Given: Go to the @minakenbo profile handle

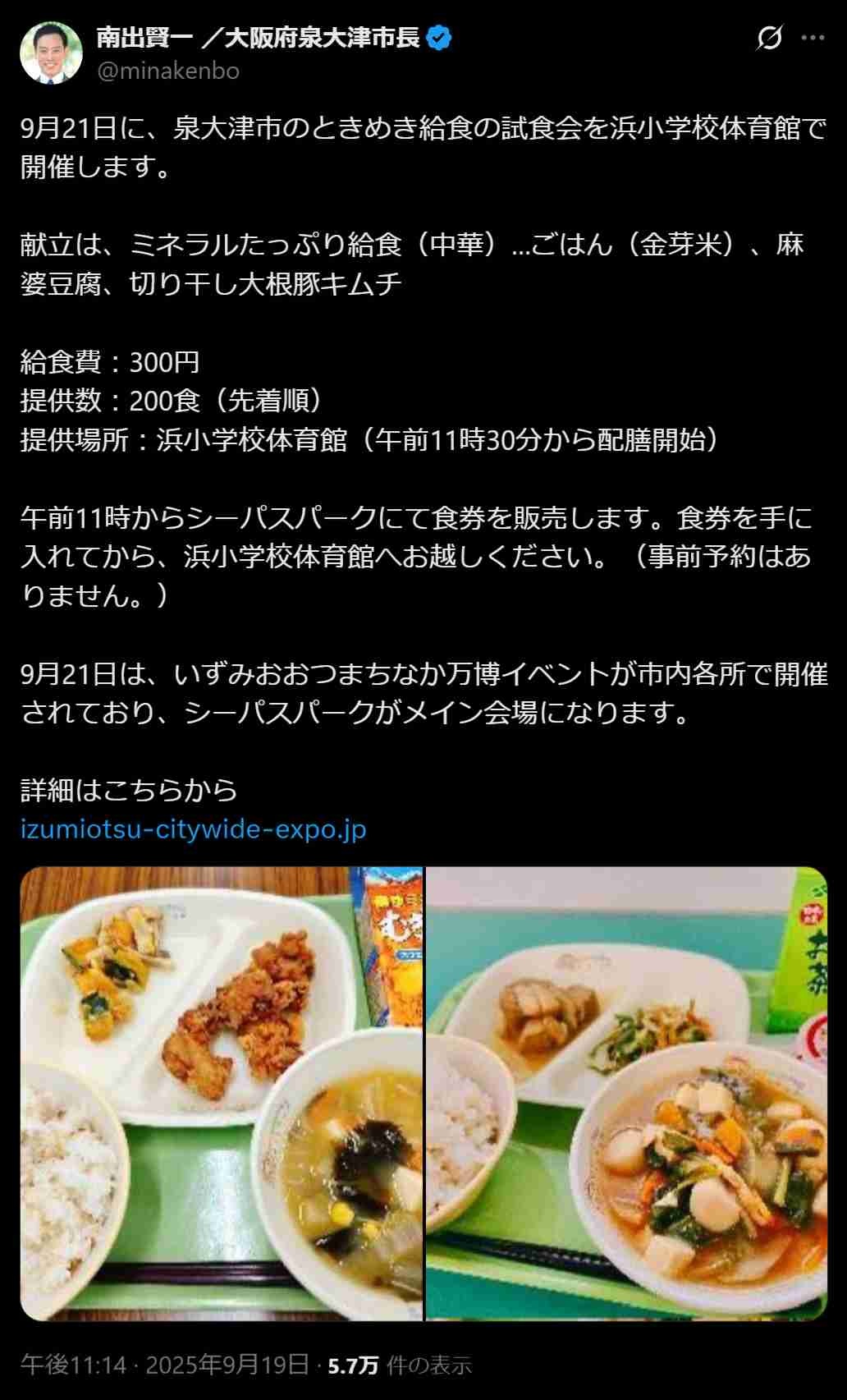Looking at the screenshot, I should 168,71.
